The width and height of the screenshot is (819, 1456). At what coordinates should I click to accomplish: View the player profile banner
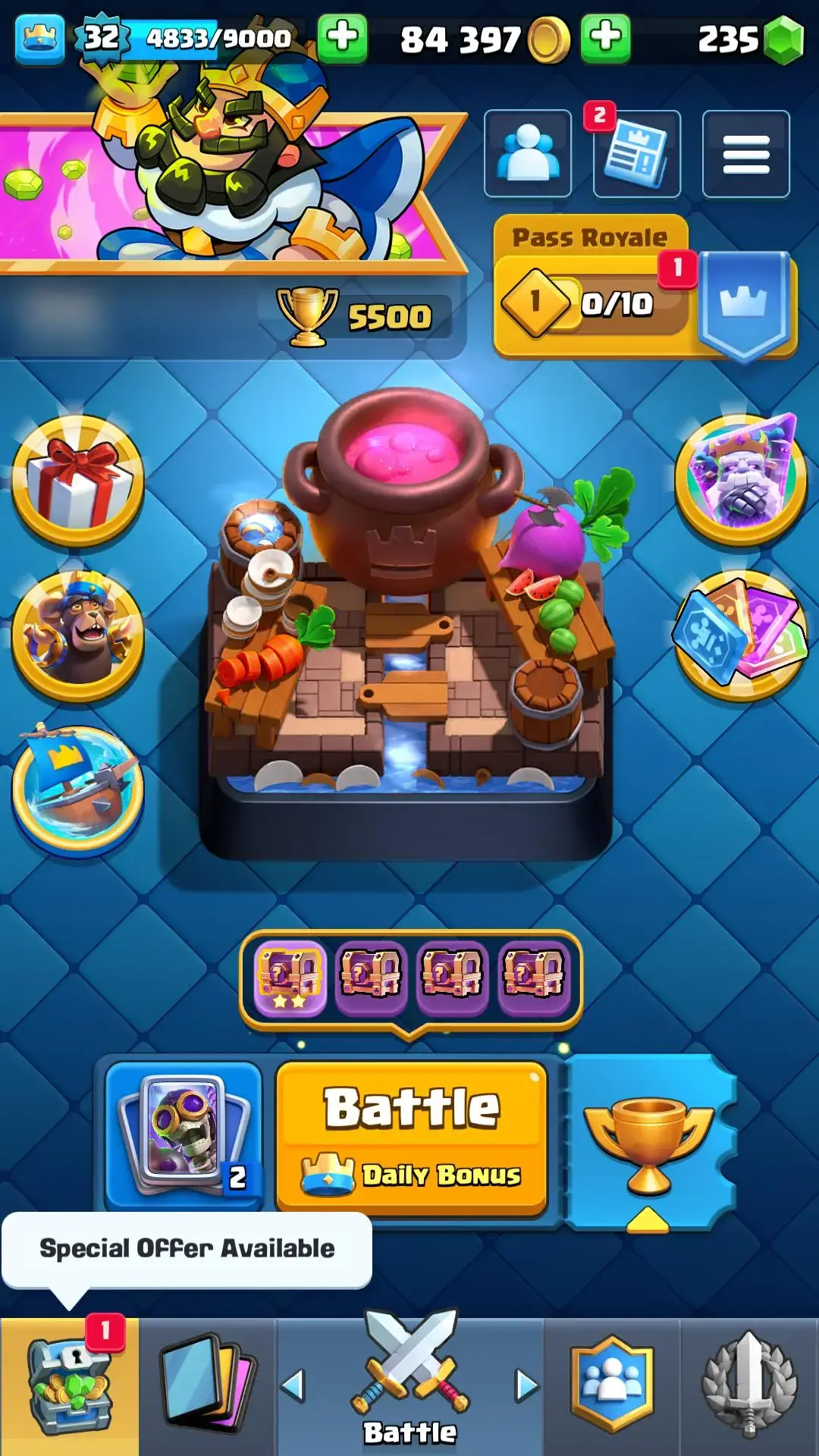point(227,190)
